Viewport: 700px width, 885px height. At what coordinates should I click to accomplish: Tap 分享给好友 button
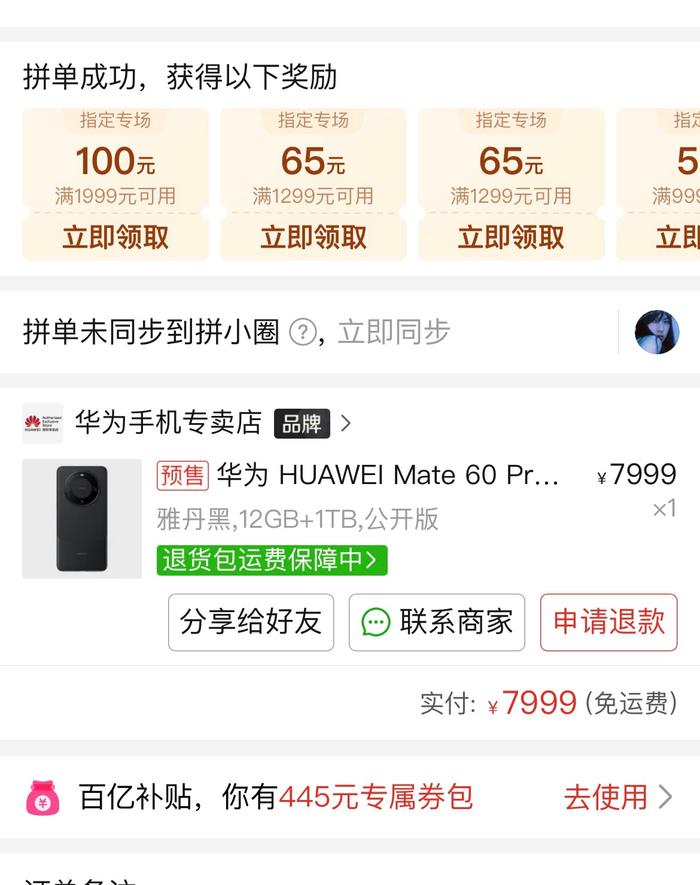coord(251,622)
